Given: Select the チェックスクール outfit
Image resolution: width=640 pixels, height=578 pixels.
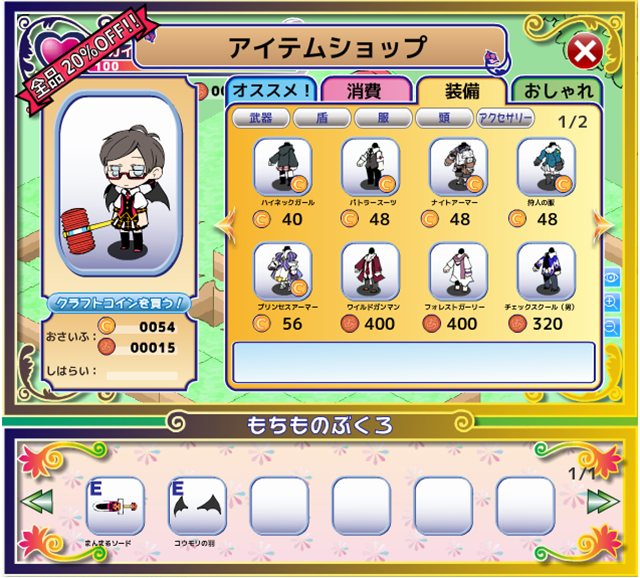Looking at the screenshot, I should point(546,271).
